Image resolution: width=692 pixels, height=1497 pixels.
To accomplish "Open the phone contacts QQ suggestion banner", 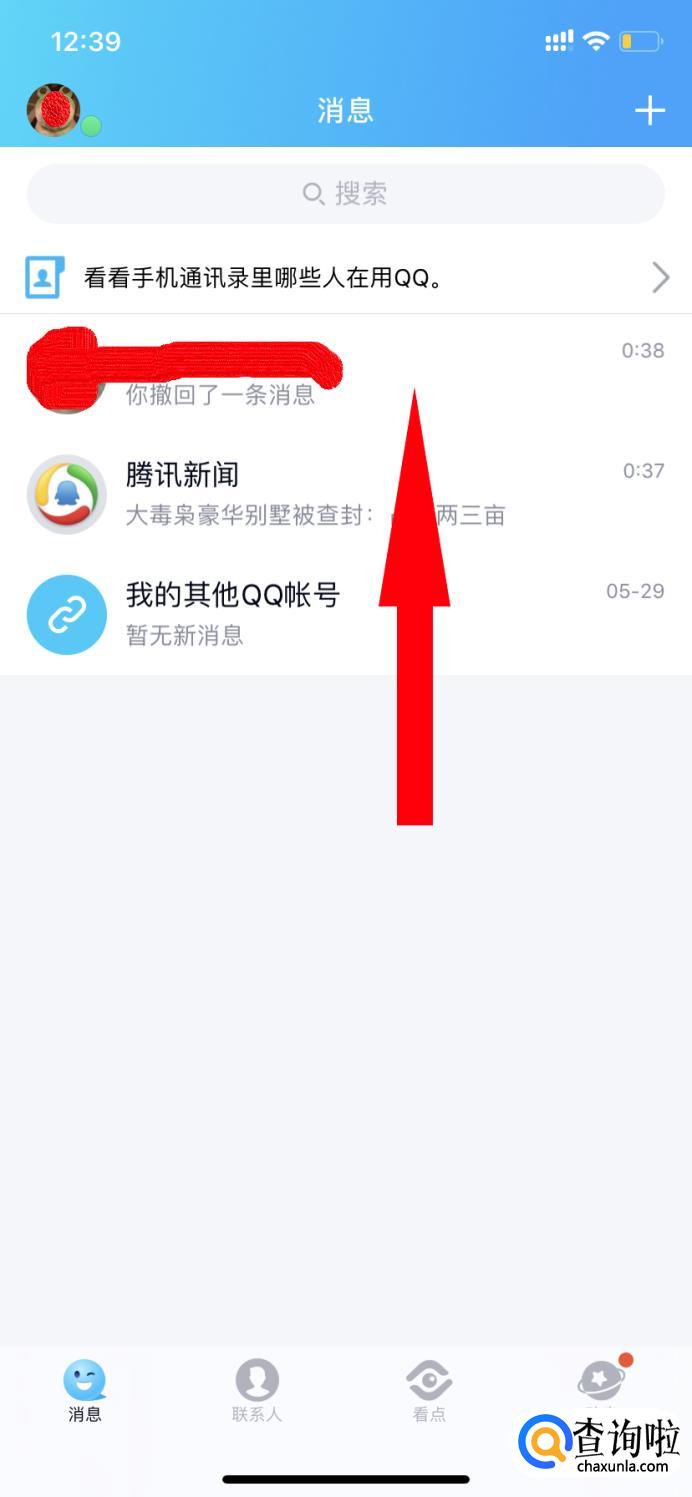I will pyautogui.click(x=346, y=277).
